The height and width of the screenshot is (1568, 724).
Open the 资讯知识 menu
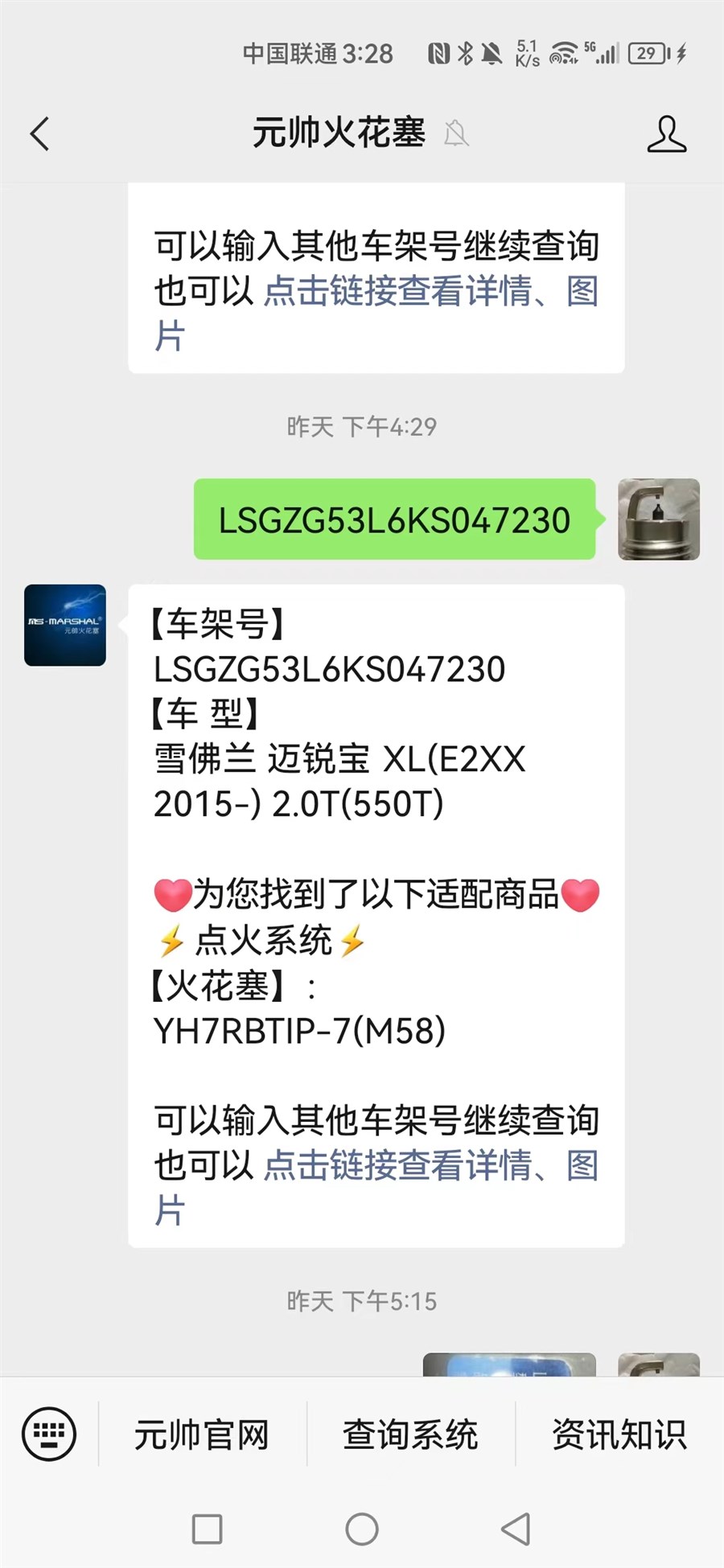619,1435
